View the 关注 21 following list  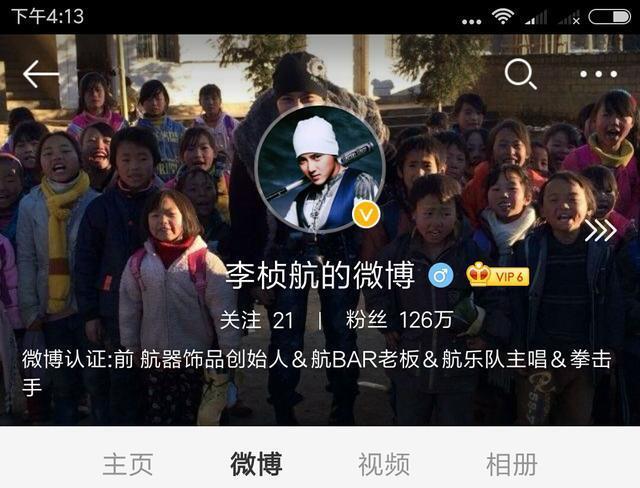(x=256, y=320)
